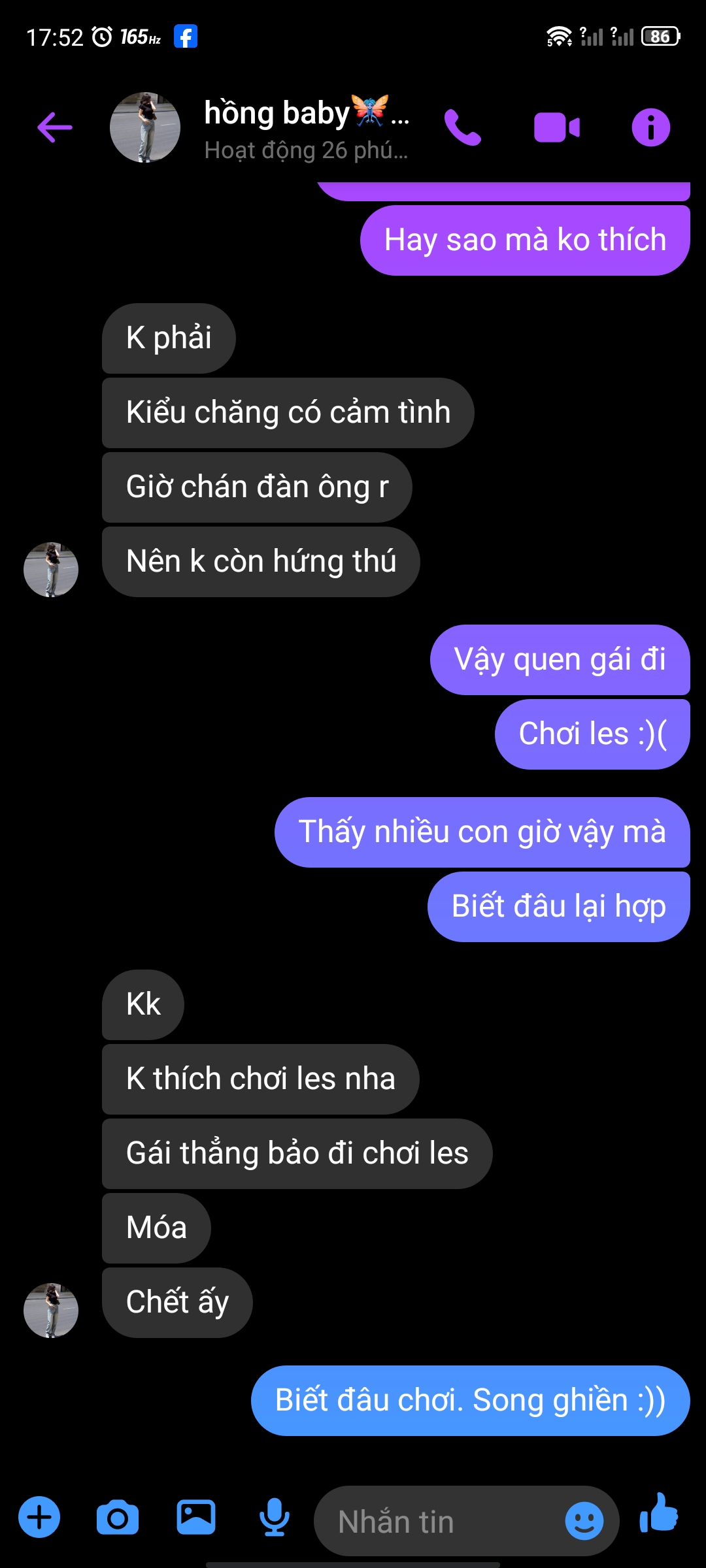Open conversation info details

[x=650, y=127]
